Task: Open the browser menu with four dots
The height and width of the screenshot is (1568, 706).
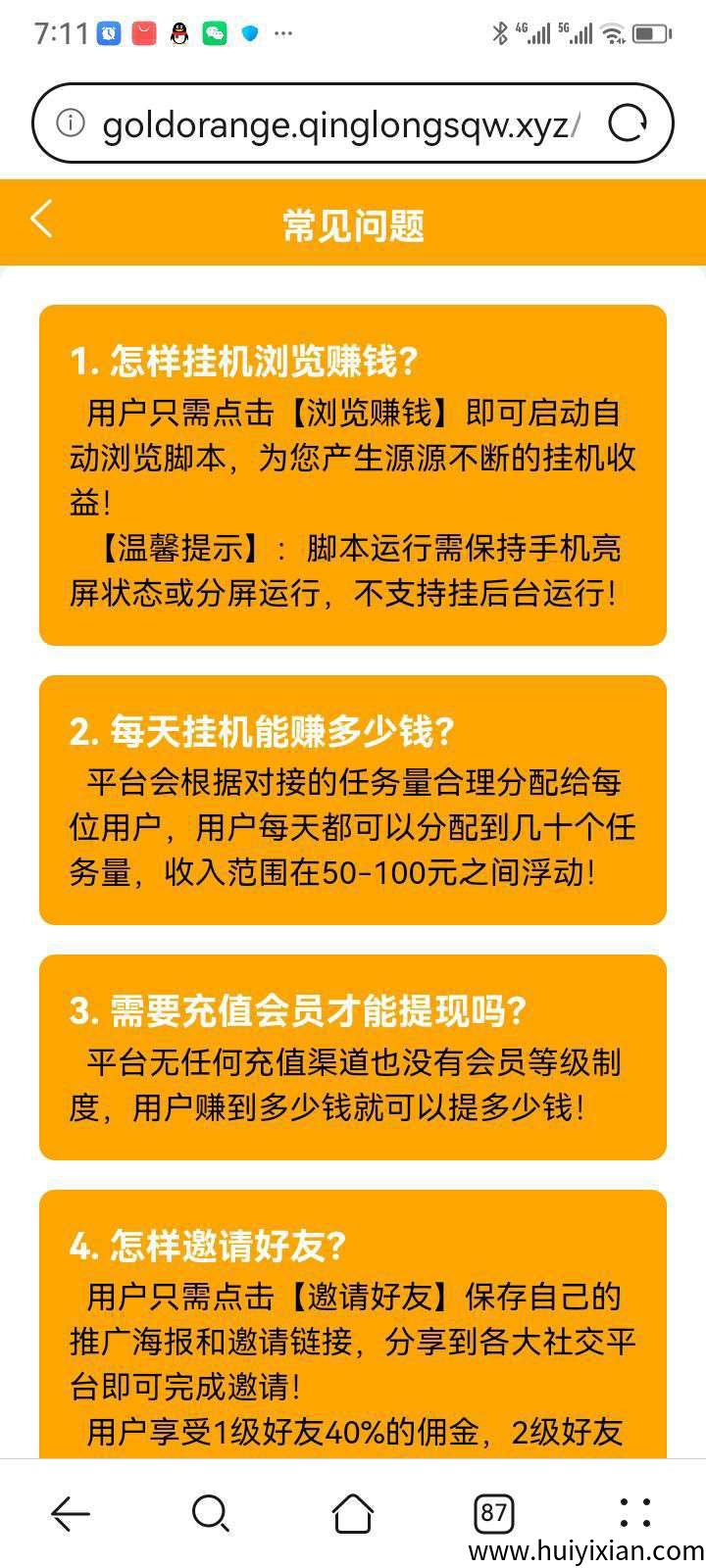Action: point(635,1514)
